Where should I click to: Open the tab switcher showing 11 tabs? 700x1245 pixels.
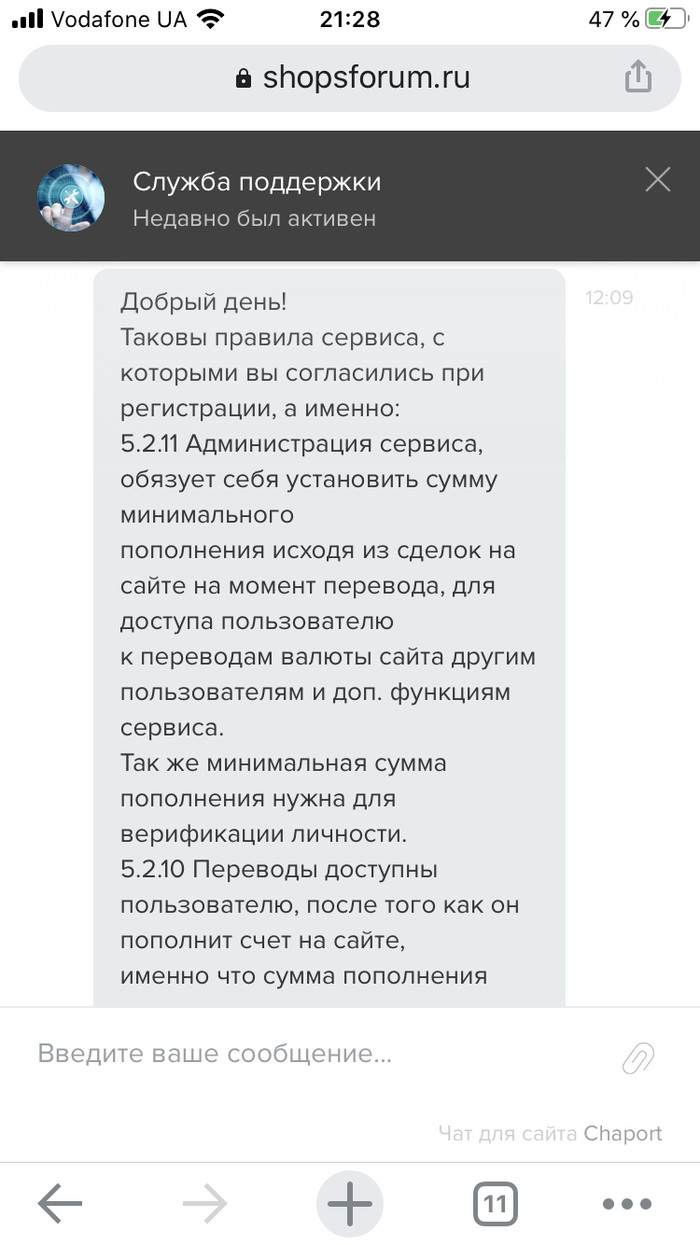click(494, 1204)
